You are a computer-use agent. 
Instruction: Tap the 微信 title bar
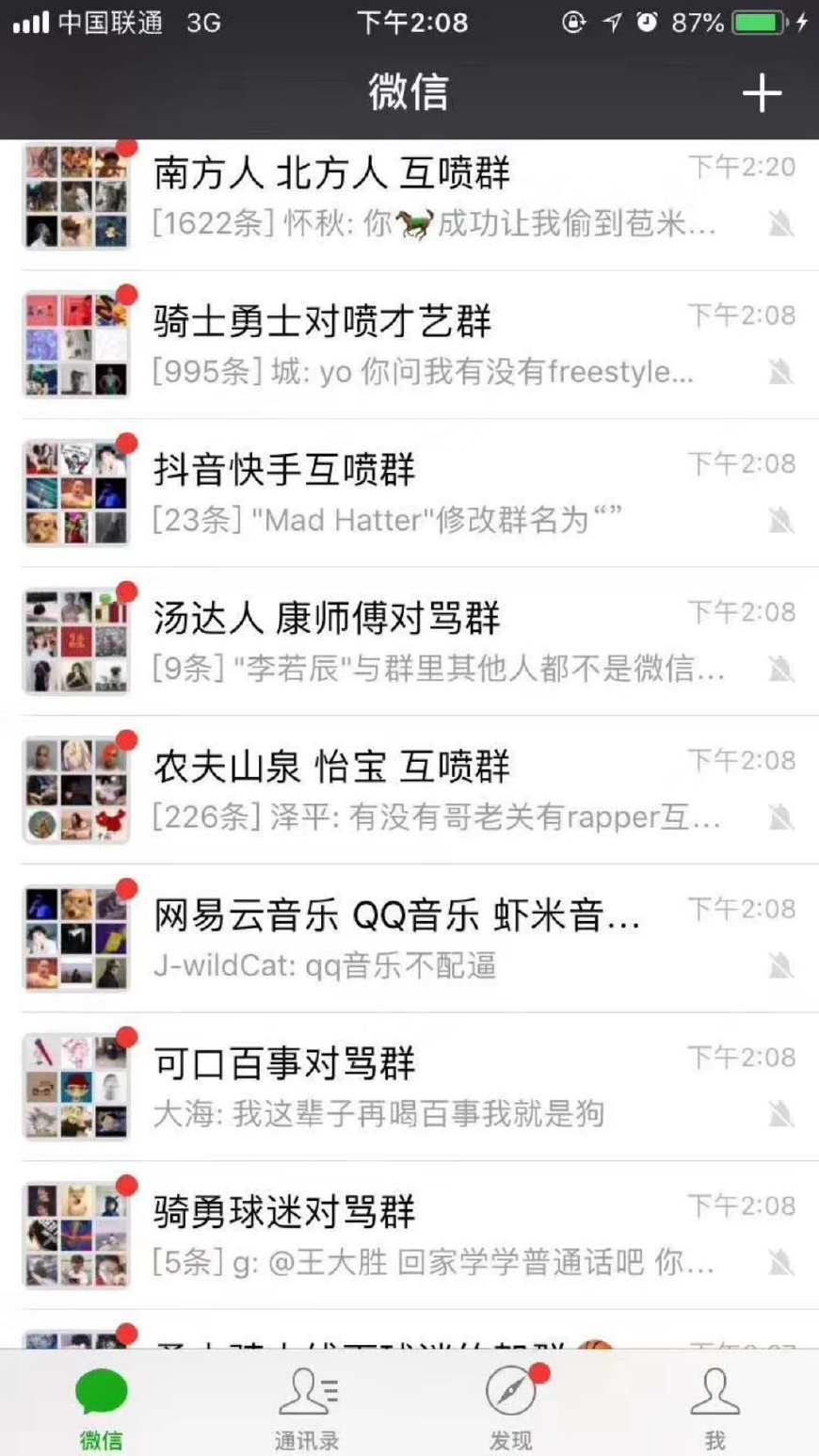click(x=409, y=92)
